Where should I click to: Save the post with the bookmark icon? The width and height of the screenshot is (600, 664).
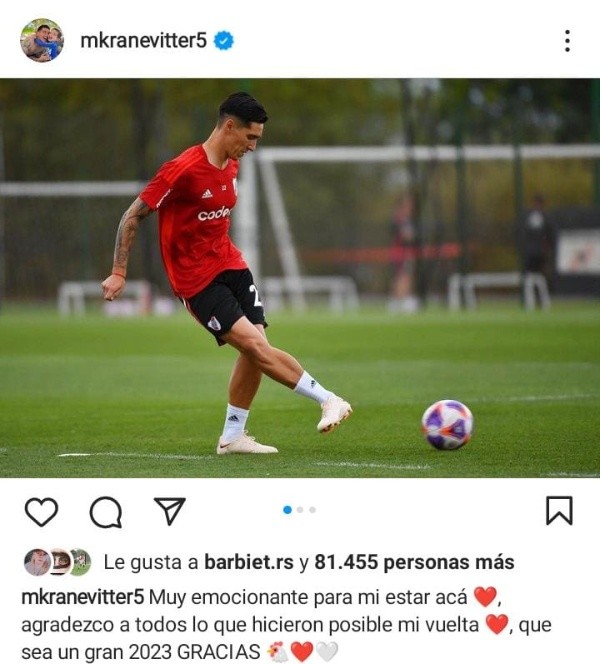(x=559, y=511)
